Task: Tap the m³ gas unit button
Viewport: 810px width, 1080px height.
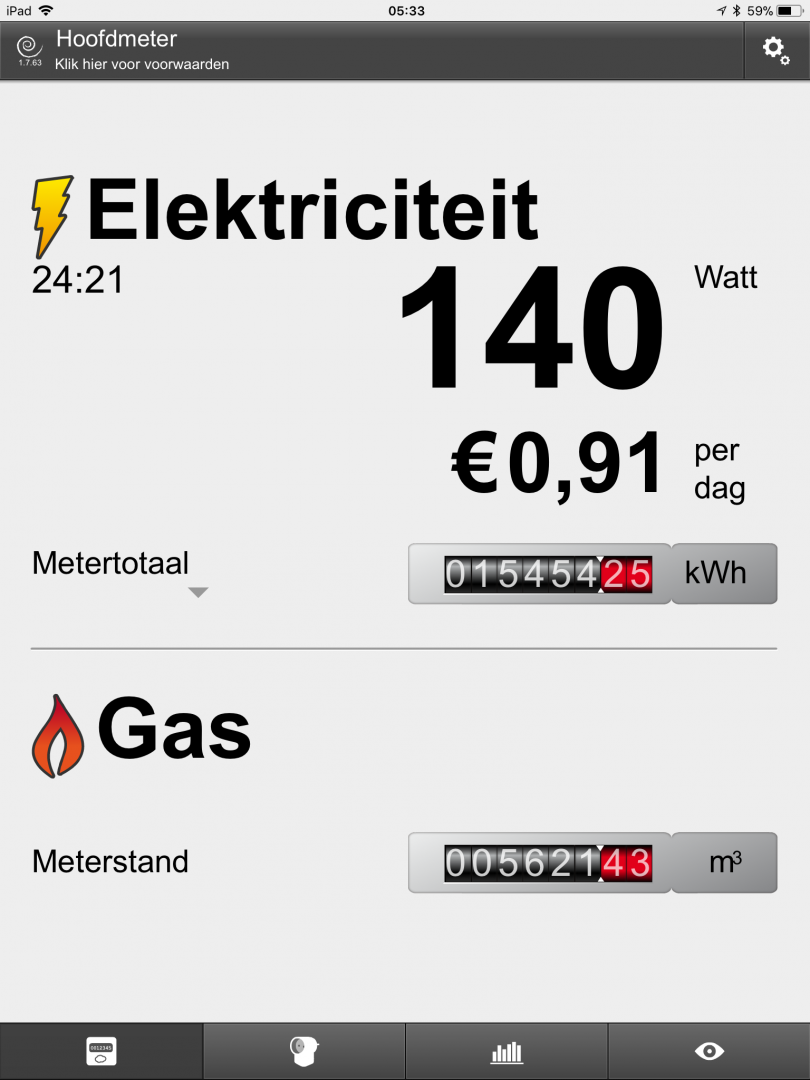Action: point(724,862)
